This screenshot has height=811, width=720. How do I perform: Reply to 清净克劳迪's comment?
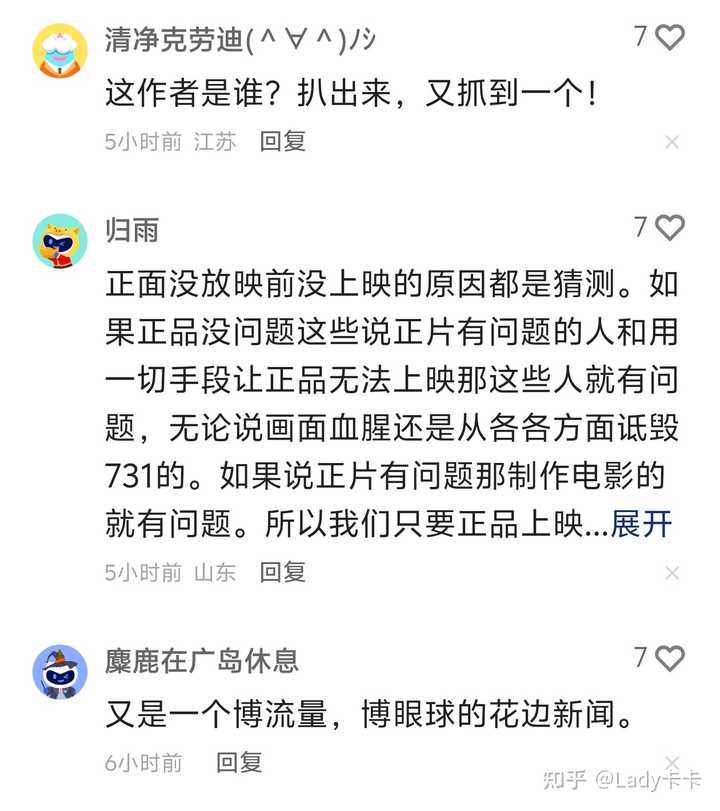282,141
